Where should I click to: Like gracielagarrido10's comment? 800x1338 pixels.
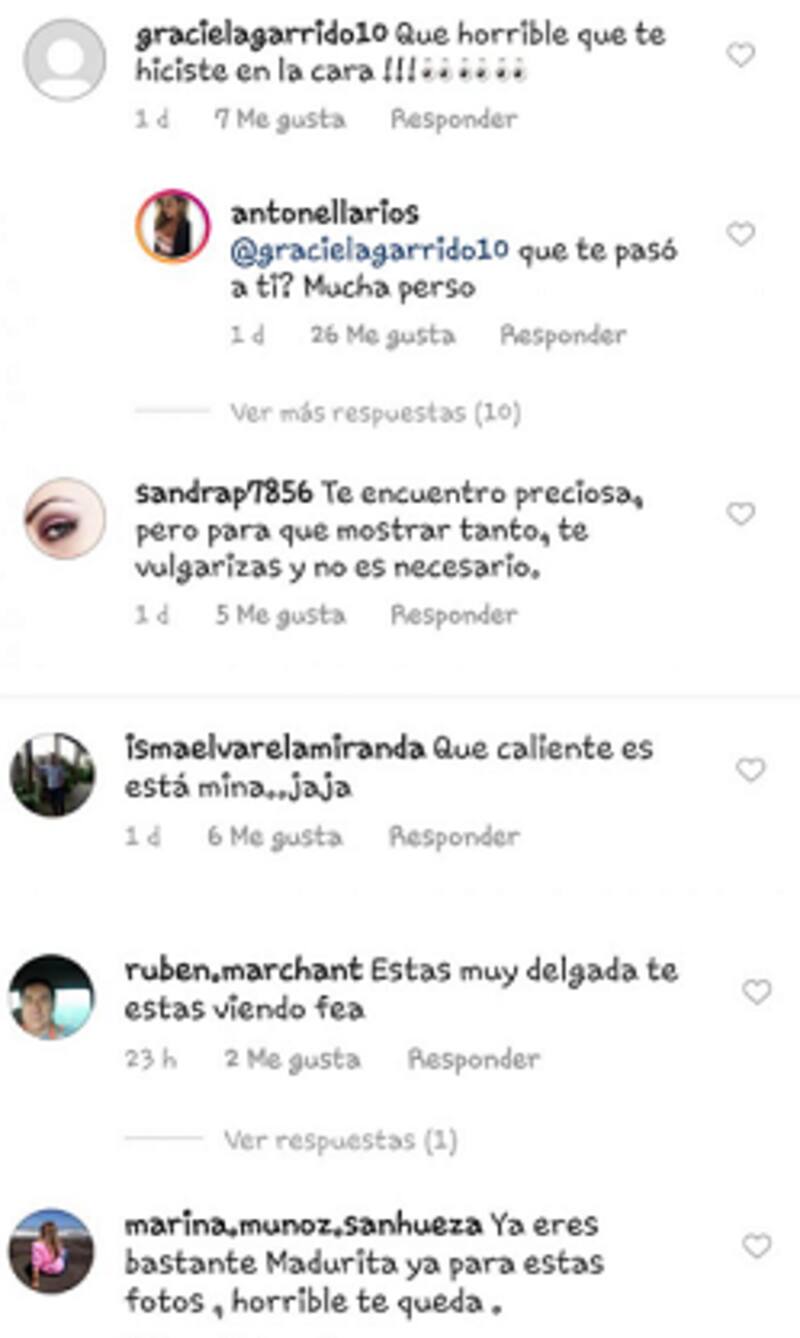740,55
